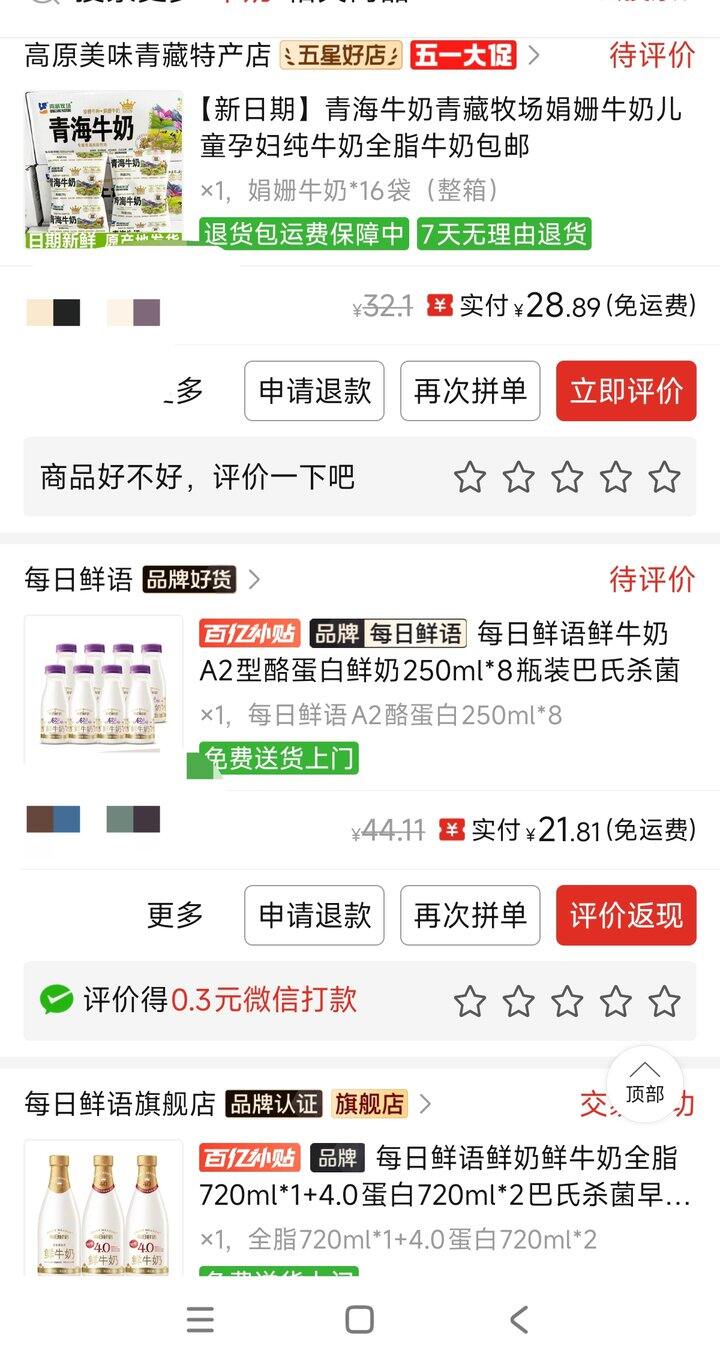
Task: Go back with system back button
Action: tap(518, 1320)
